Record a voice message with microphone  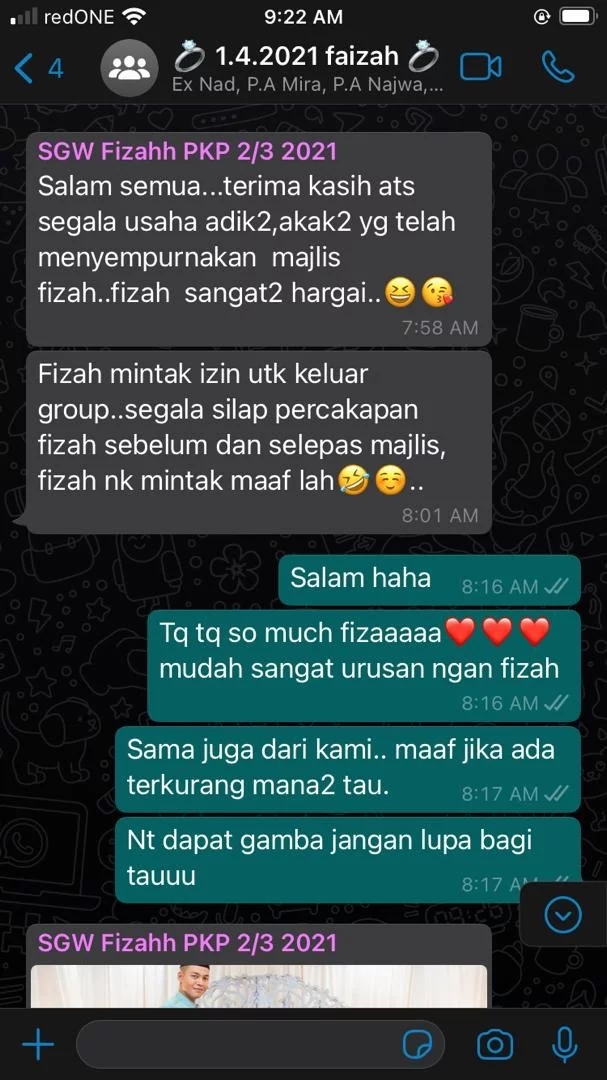[x=565, y=1045]
